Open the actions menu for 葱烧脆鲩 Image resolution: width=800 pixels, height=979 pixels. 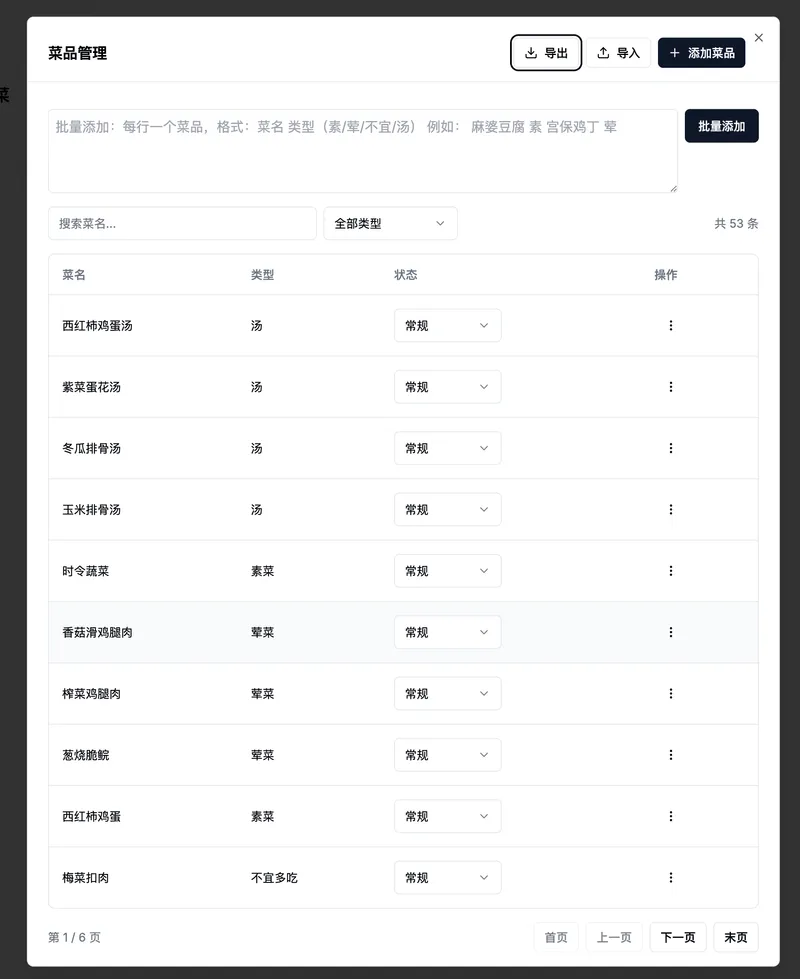[x=670, y=755]
